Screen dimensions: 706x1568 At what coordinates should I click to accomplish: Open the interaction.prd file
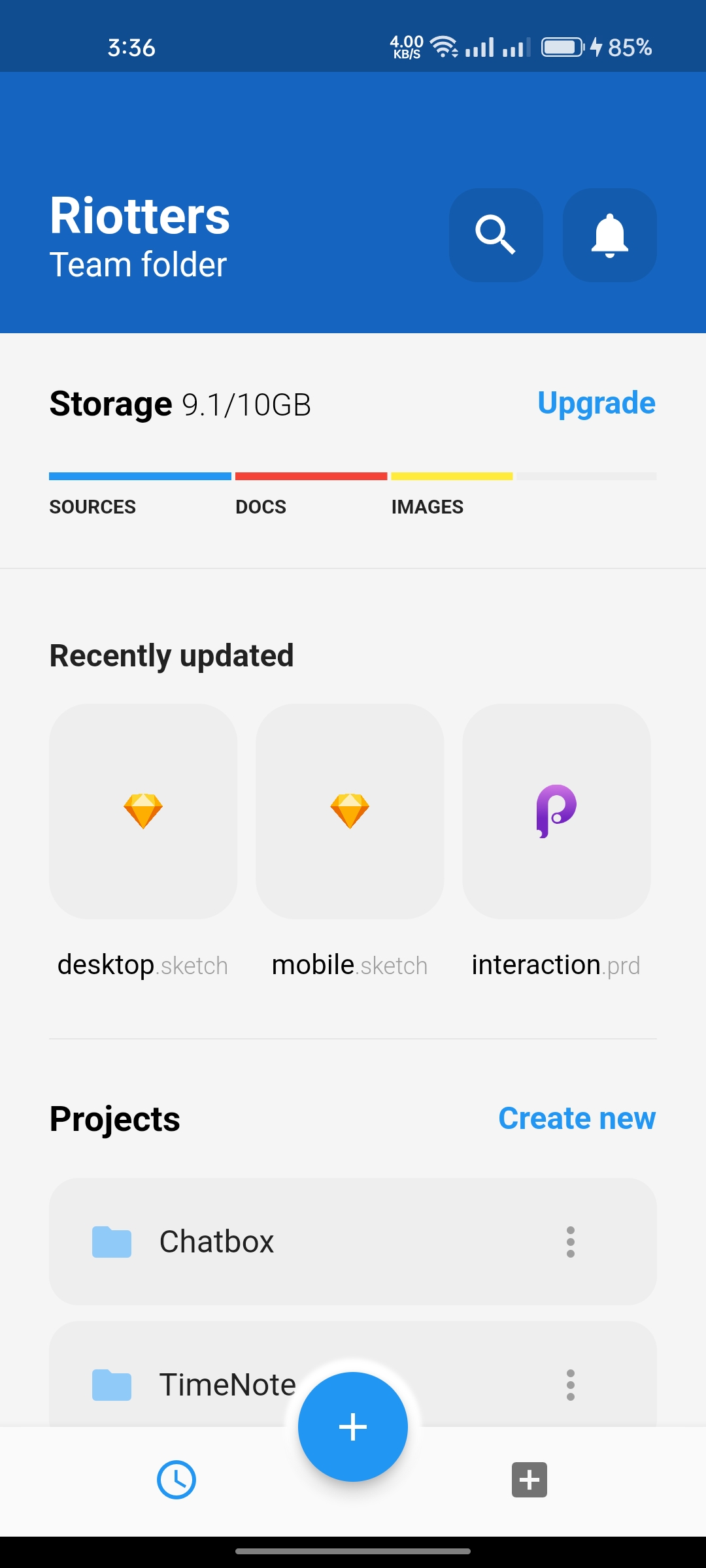(556, 811)
